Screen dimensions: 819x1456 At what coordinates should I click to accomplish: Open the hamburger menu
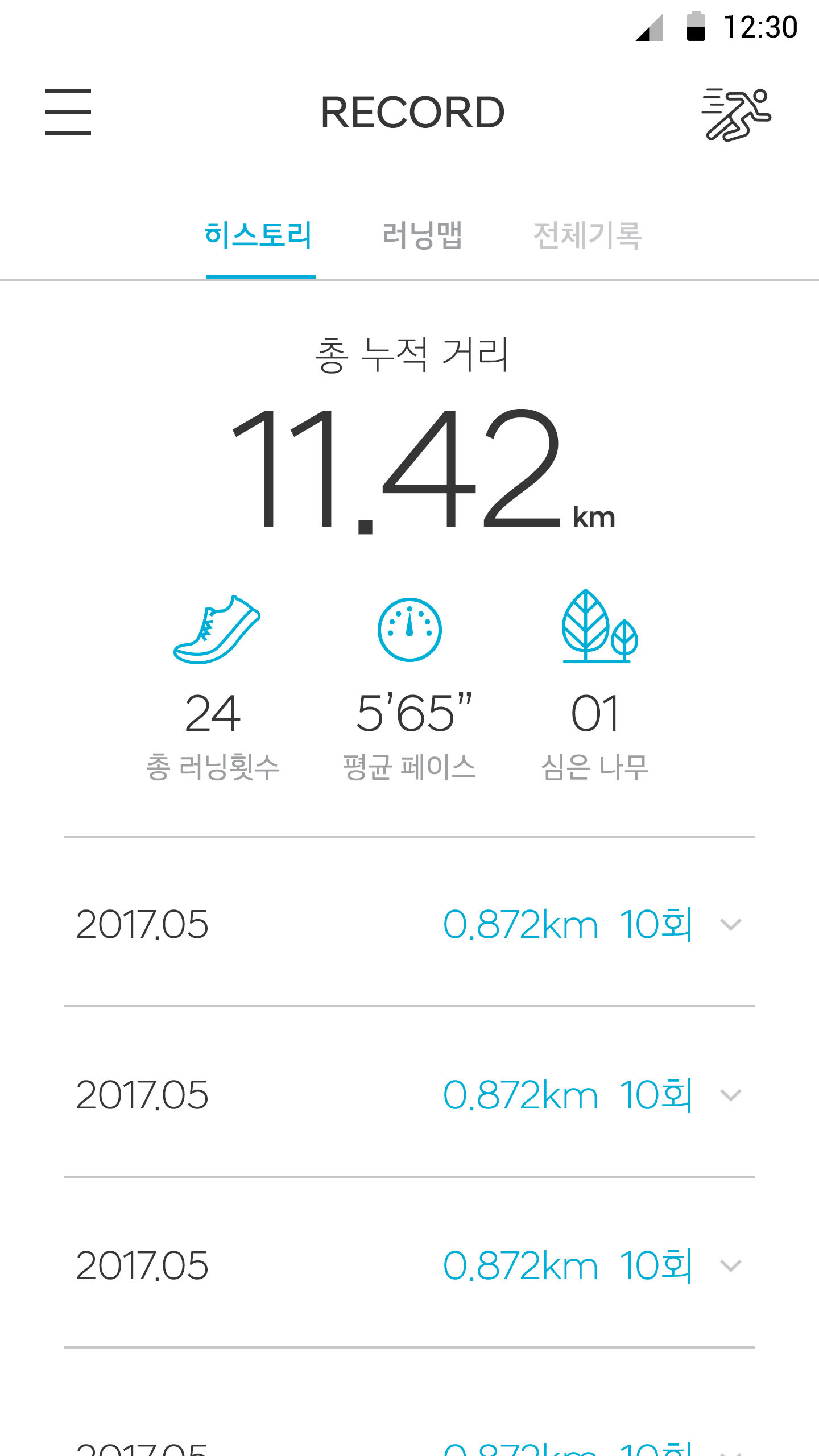coord(68,112)
